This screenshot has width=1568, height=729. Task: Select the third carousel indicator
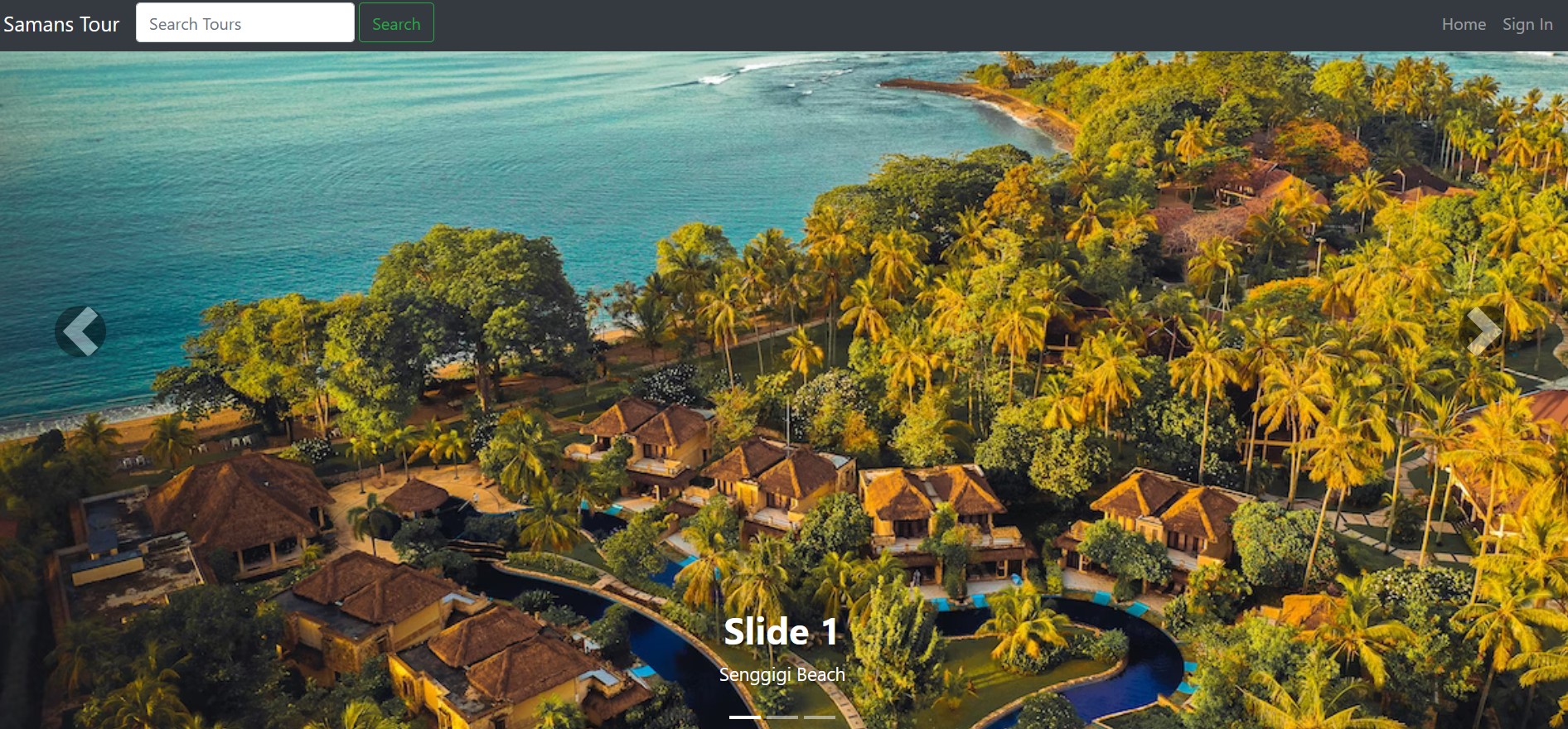pos(819,717)
